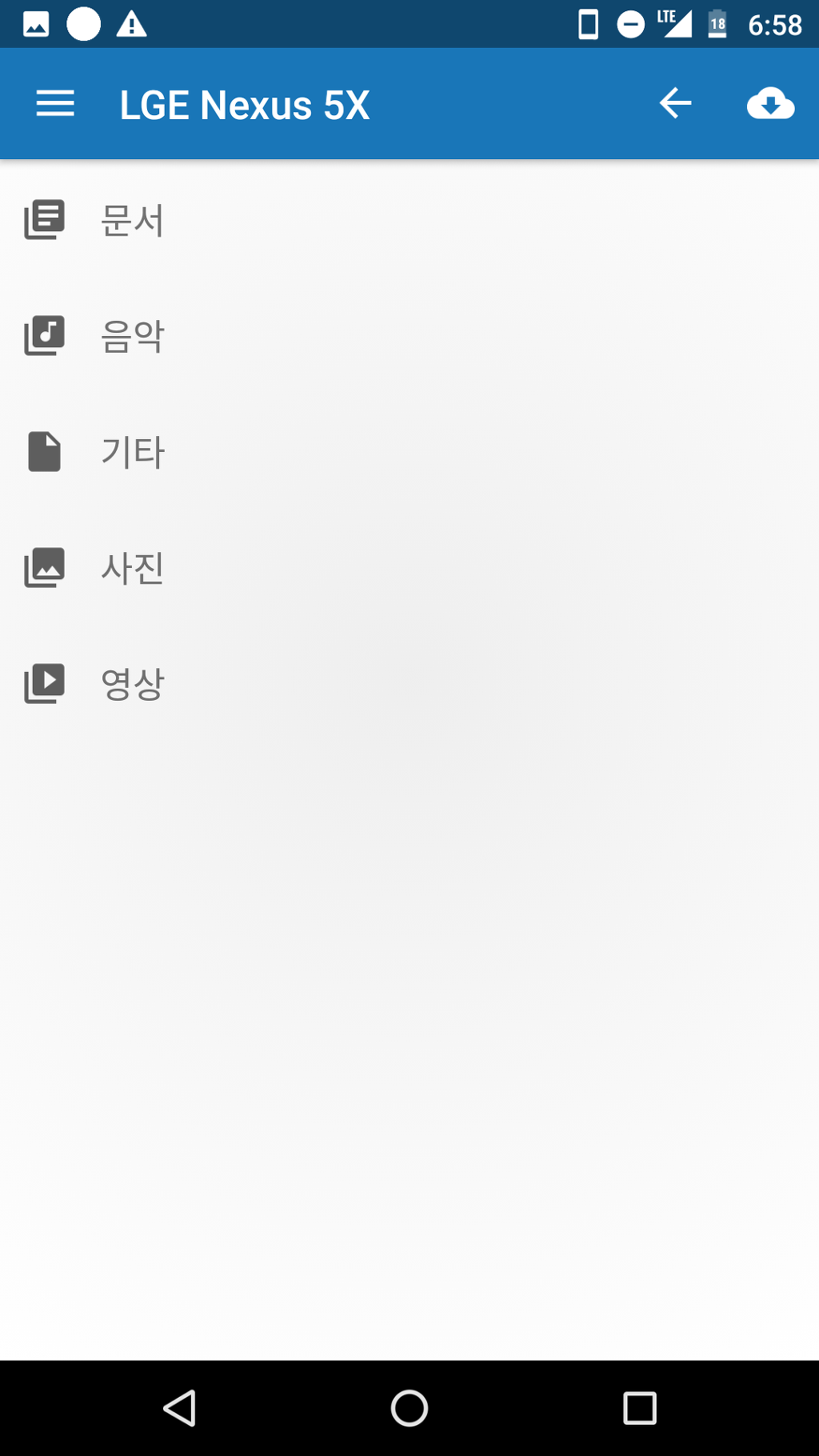Viewport: 819px width, 1456px height.
Task: Go to the system home screen
Action: click(409, 1408)
